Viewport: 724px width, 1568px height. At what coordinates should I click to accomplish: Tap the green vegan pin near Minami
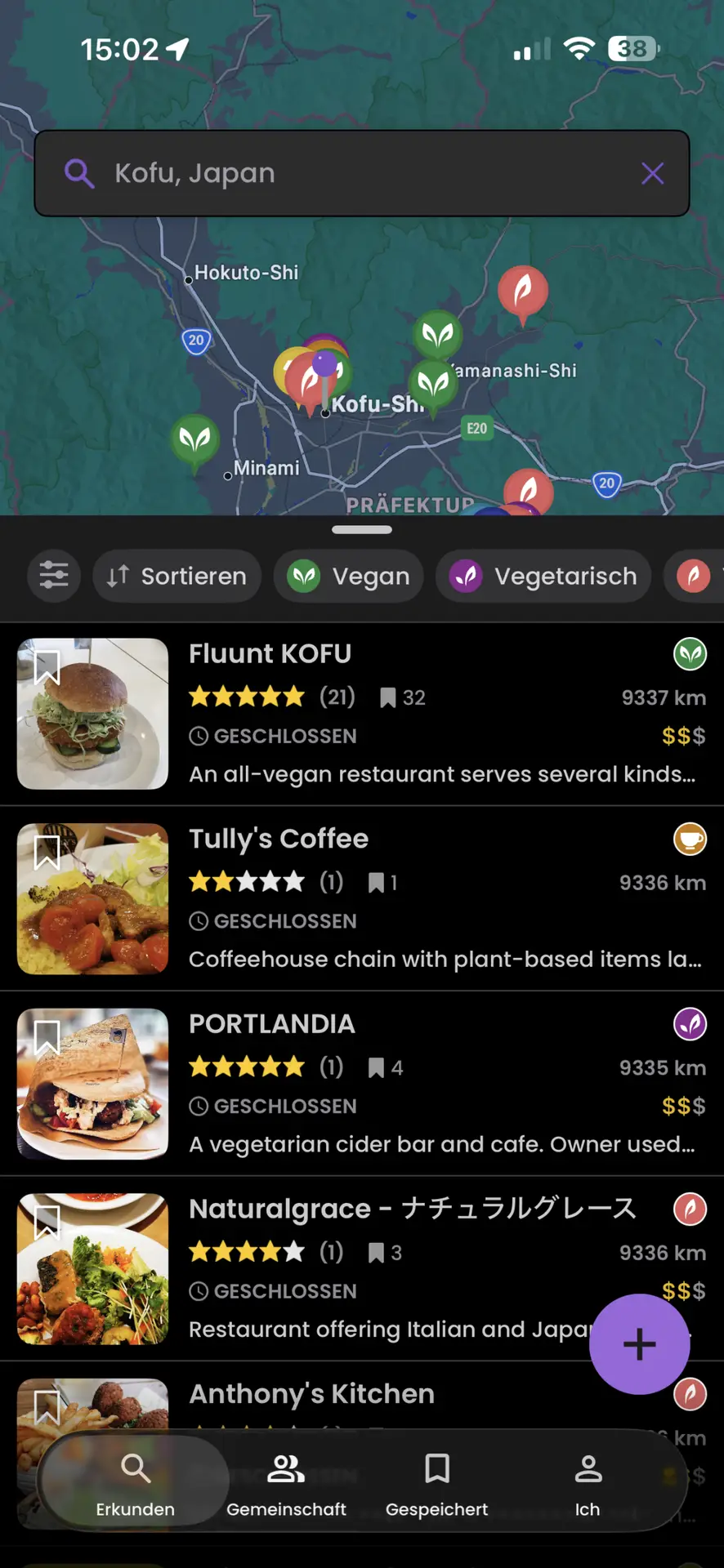point(195,440)
